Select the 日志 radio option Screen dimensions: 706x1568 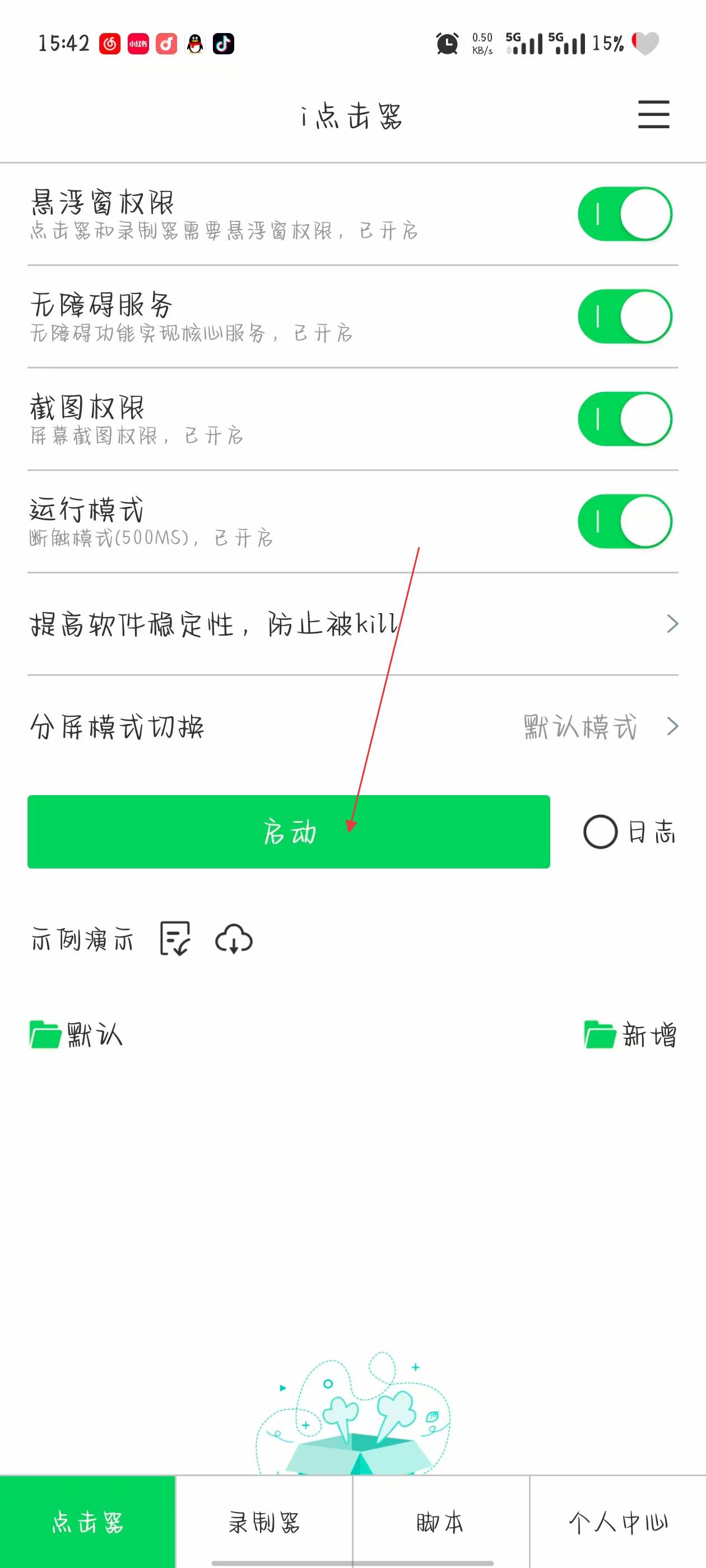click(601, 832)
